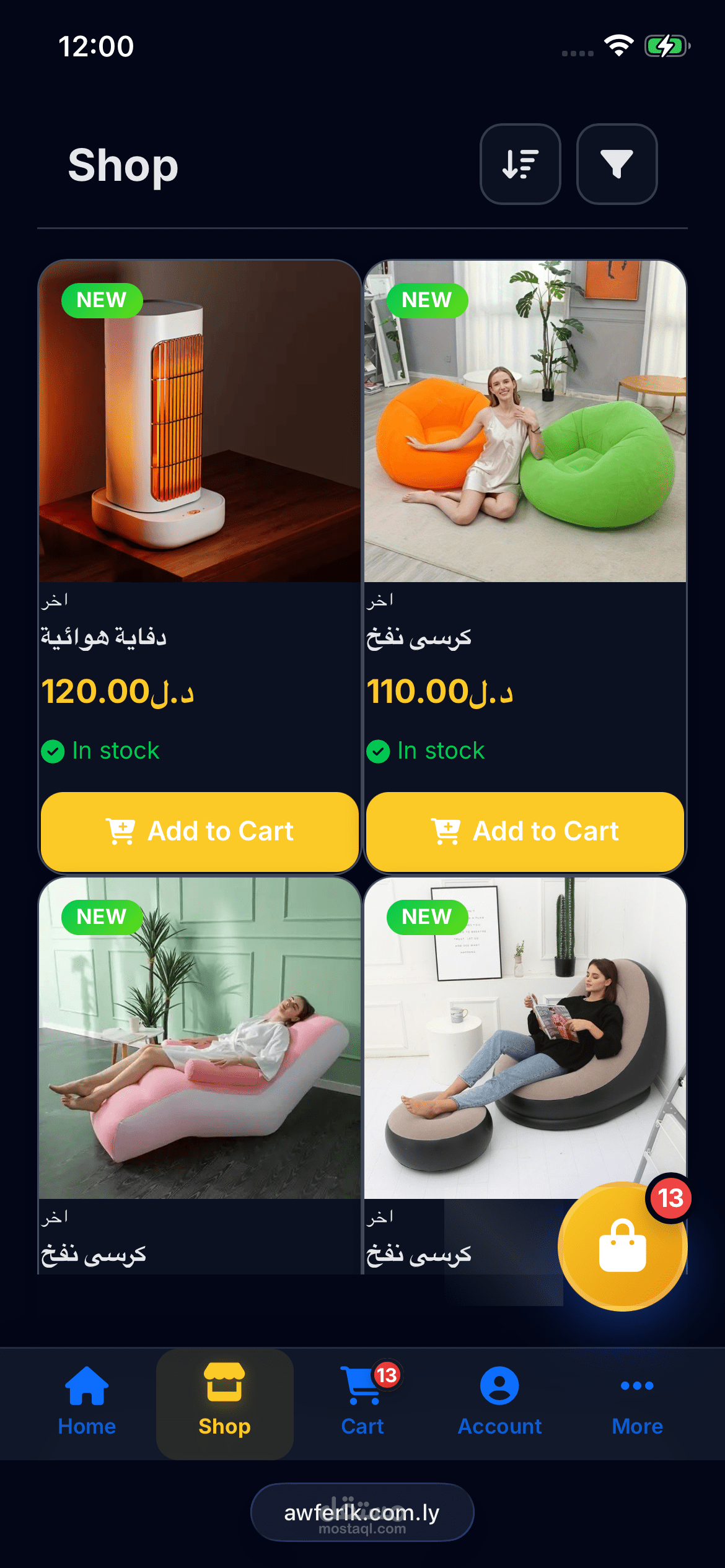The width and height of the screenshot is (725, 1568).
Task: Open the اخر category under the orange chair
Action: point(383,599)
